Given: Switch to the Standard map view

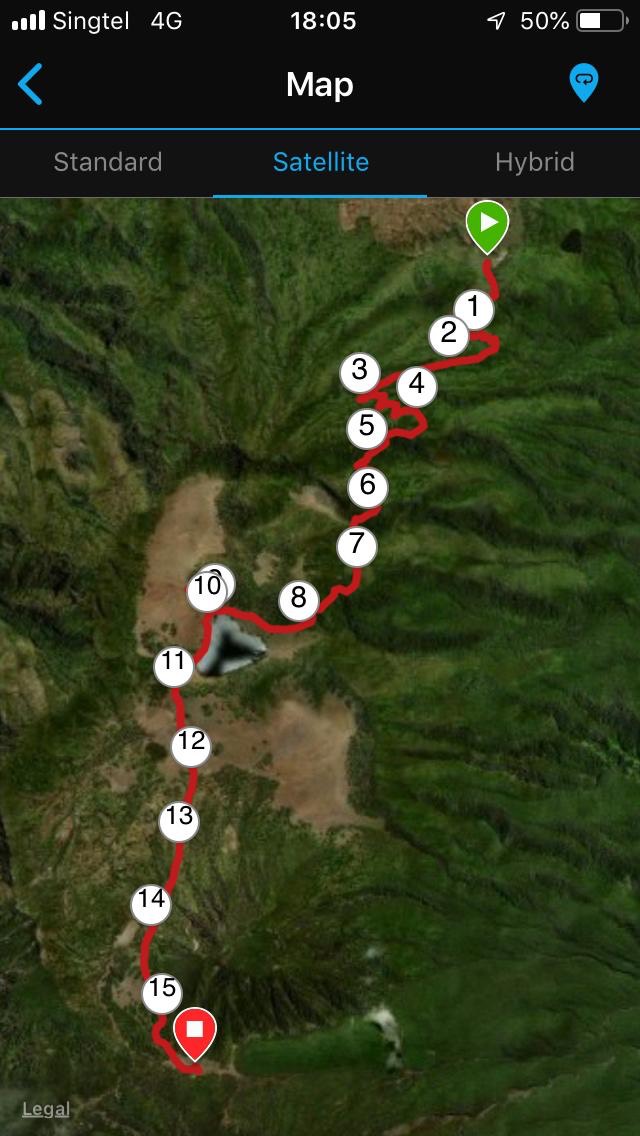Looking at the screenshot, I should (x=108, y=162).
